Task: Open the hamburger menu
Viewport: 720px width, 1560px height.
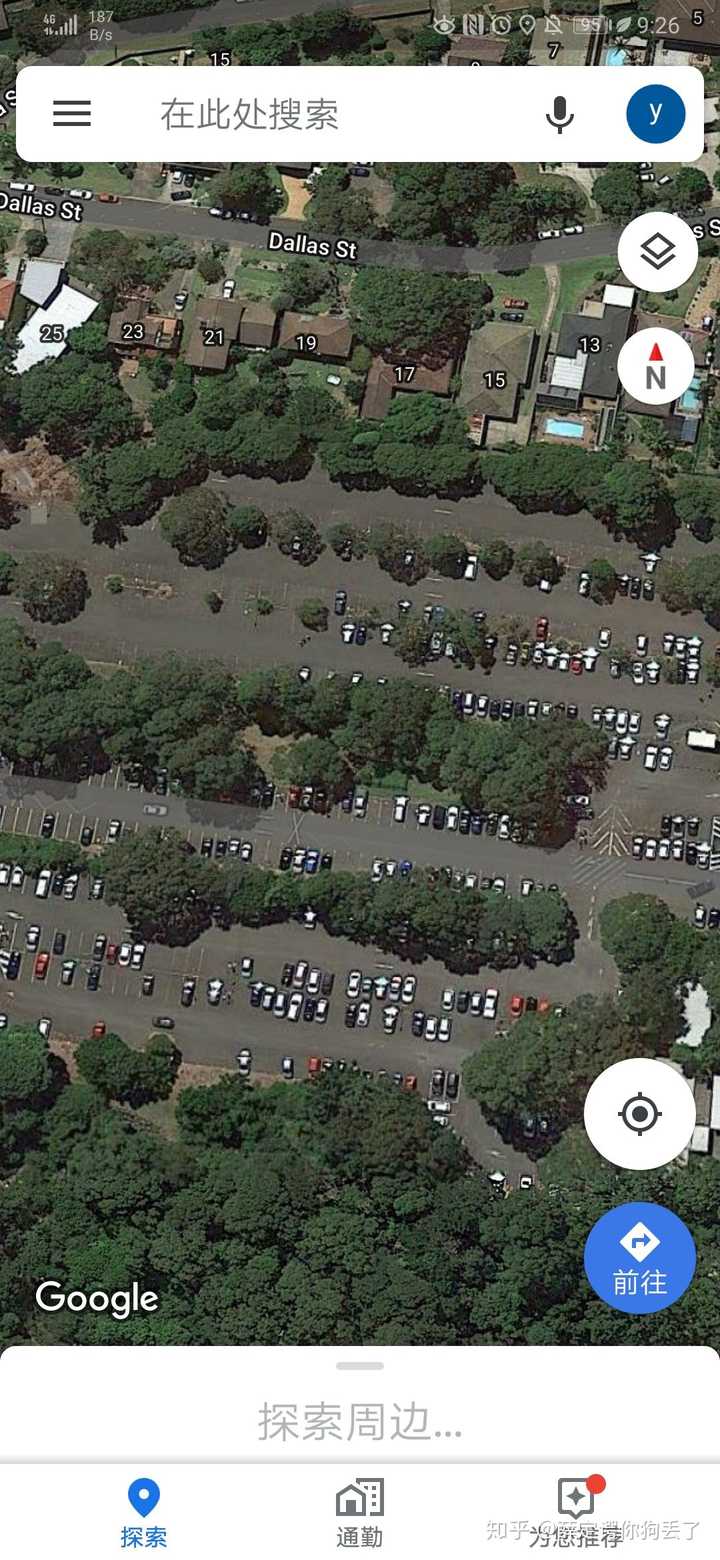Action: tap(72, 114)
